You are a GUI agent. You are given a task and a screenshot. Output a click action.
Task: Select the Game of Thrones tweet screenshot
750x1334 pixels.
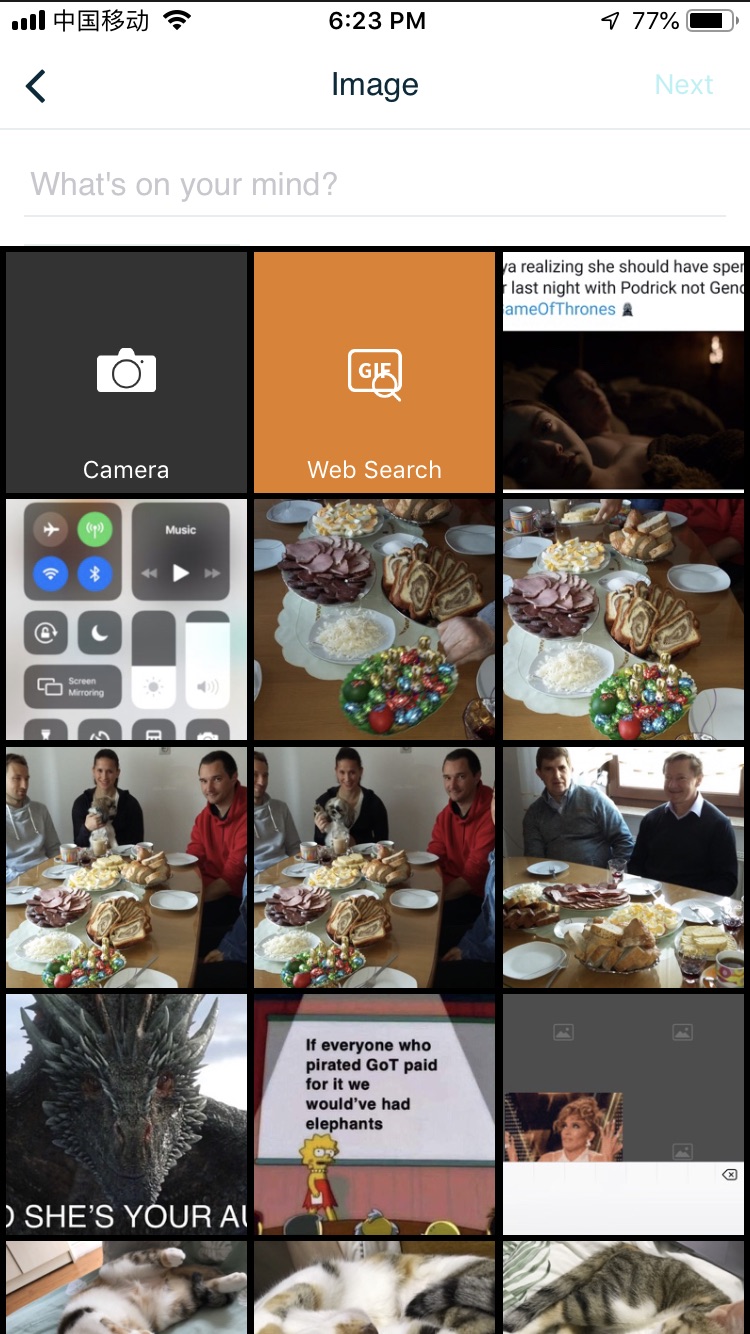click(623, 372)
